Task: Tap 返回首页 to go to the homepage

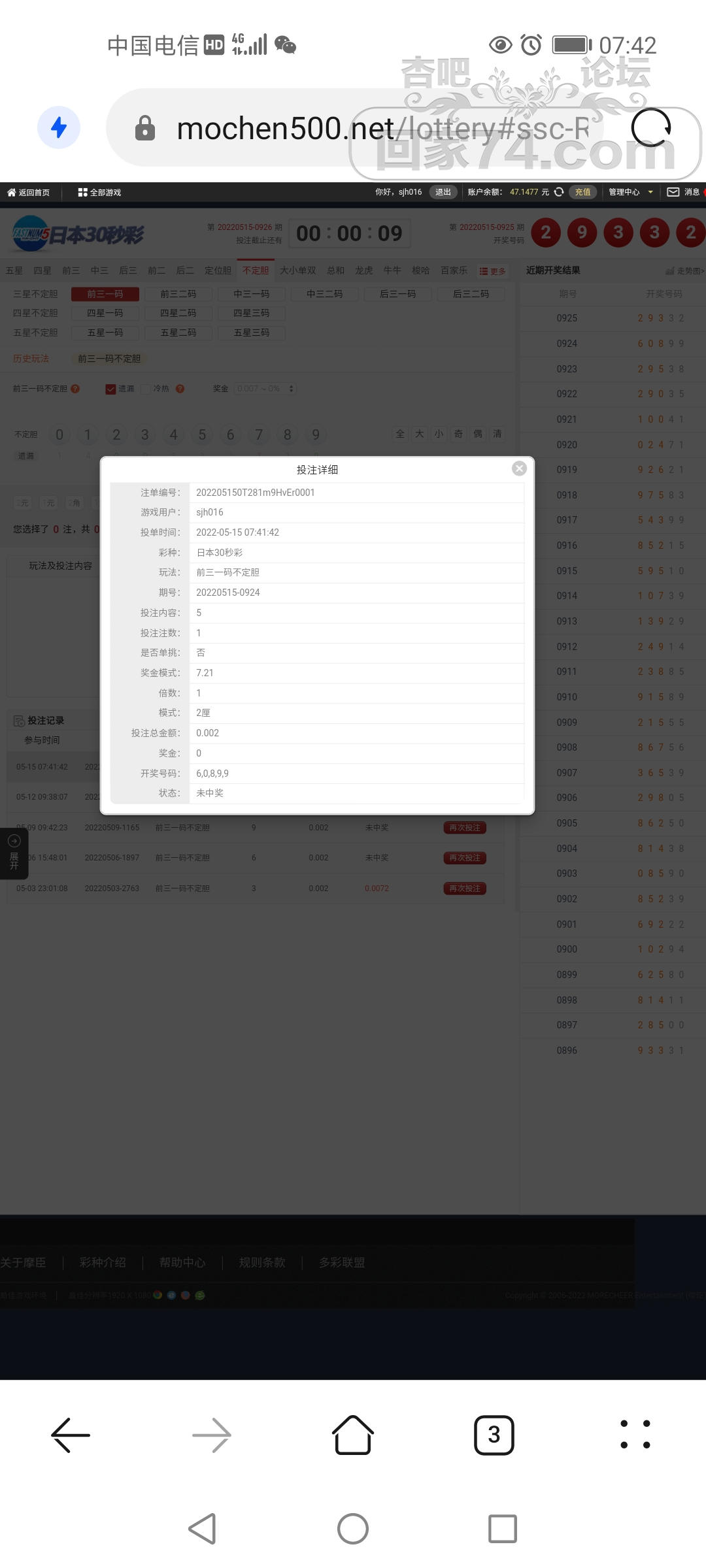Action: (x=29, y=192)
